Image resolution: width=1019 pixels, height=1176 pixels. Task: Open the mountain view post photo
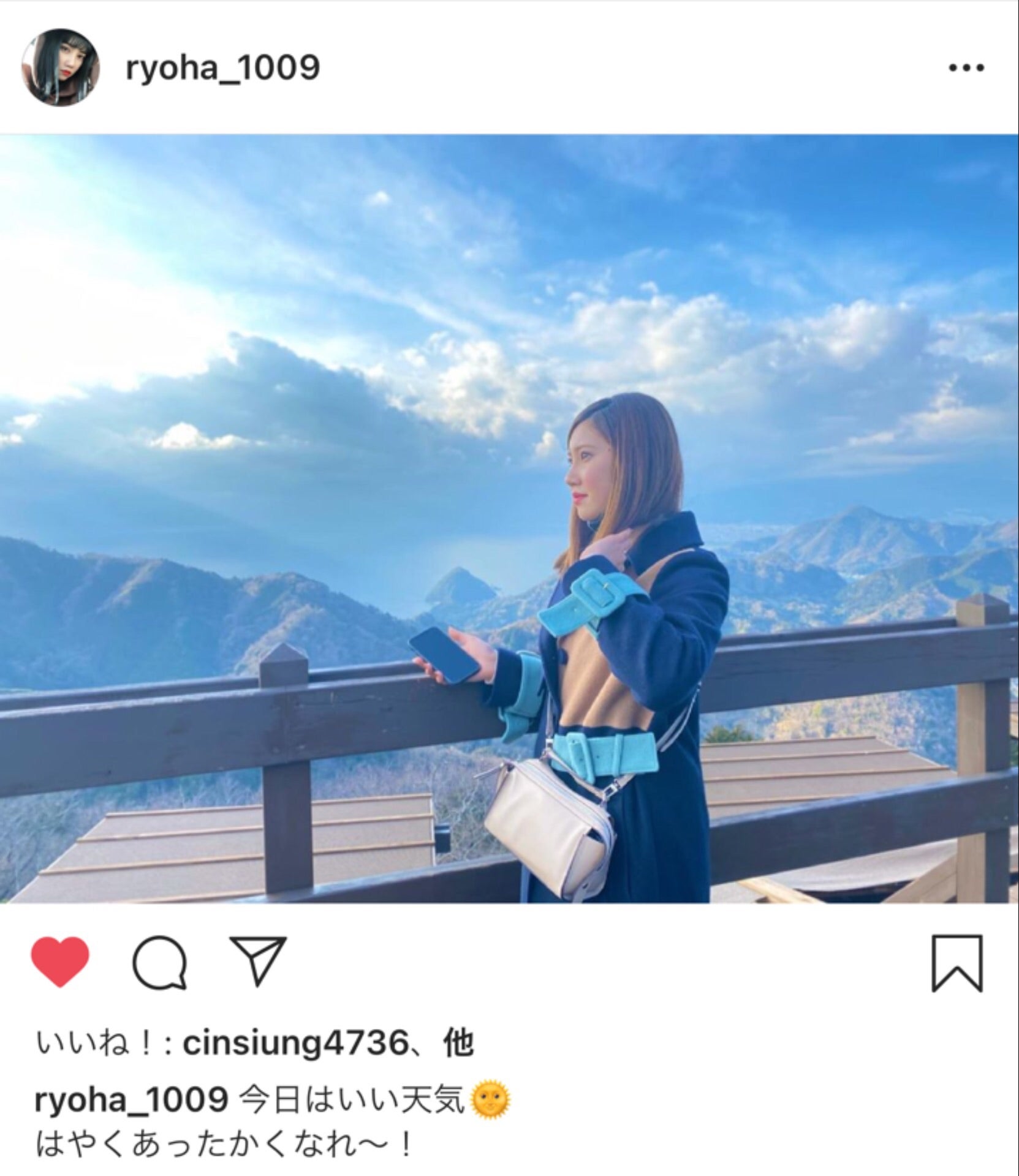point(509,518)
